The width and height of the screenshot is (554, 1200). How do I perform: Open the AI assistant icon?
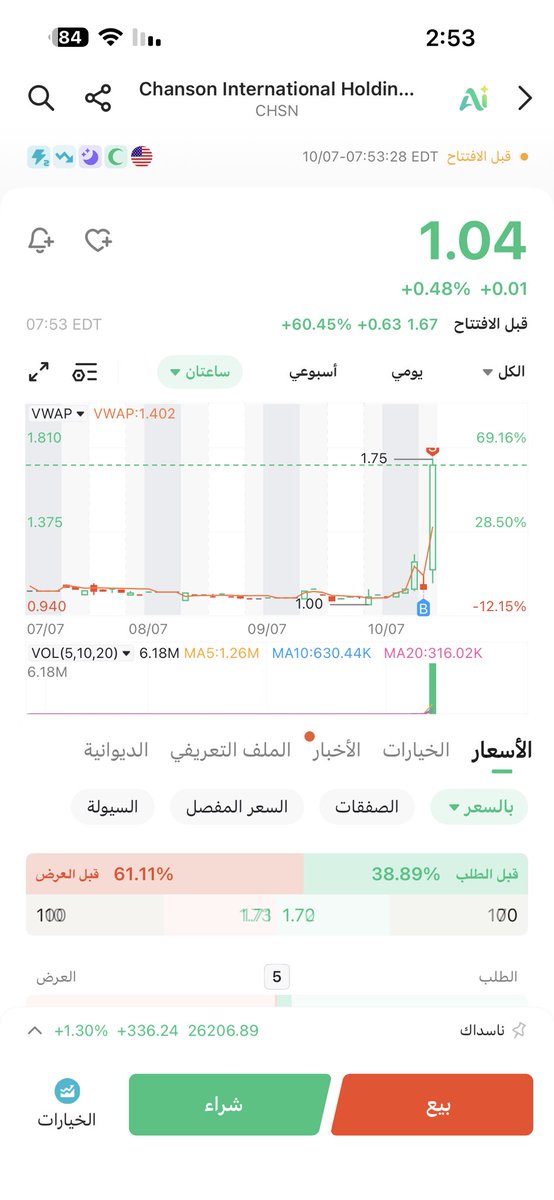coord(473,98)
